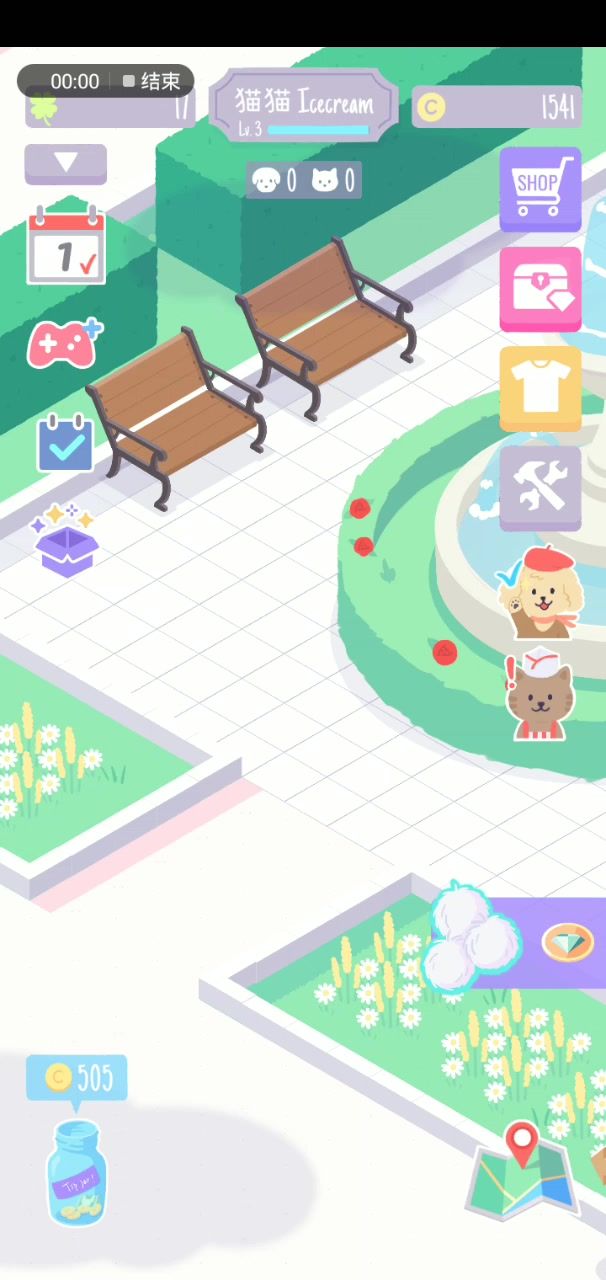View the task checklist icon
606x1280 pixels.
pos(66,445)
